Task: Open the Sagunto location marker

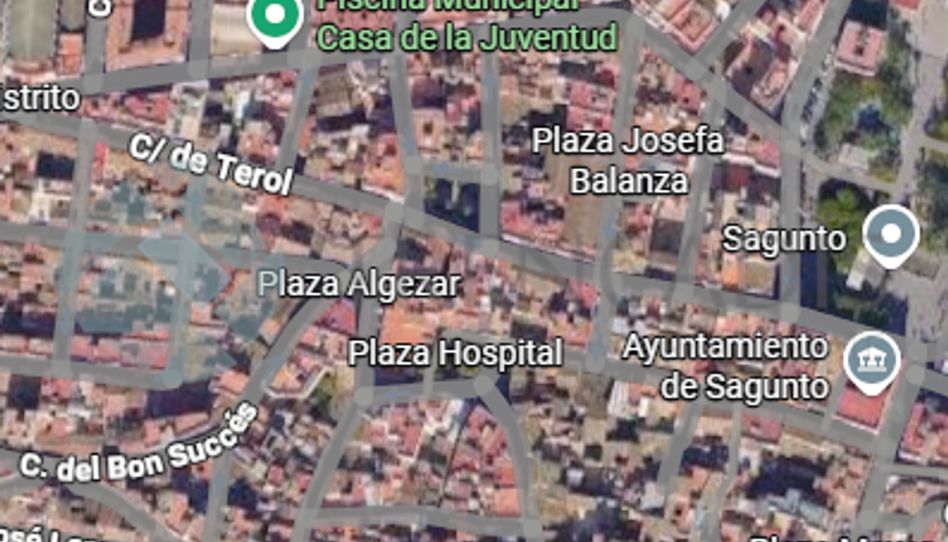Action: (890, 235)
